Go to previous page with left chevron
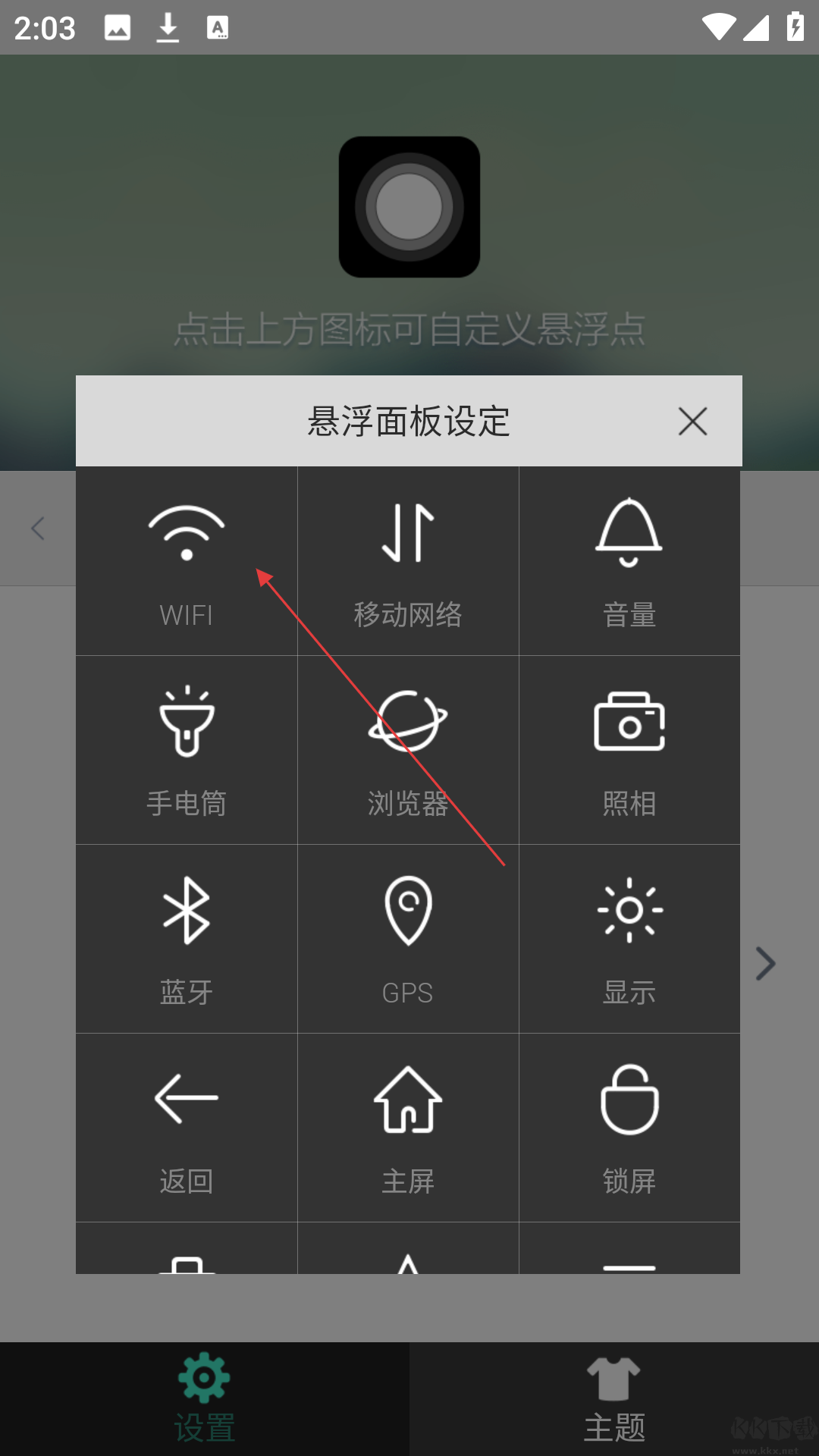 (x=38, y=529)
